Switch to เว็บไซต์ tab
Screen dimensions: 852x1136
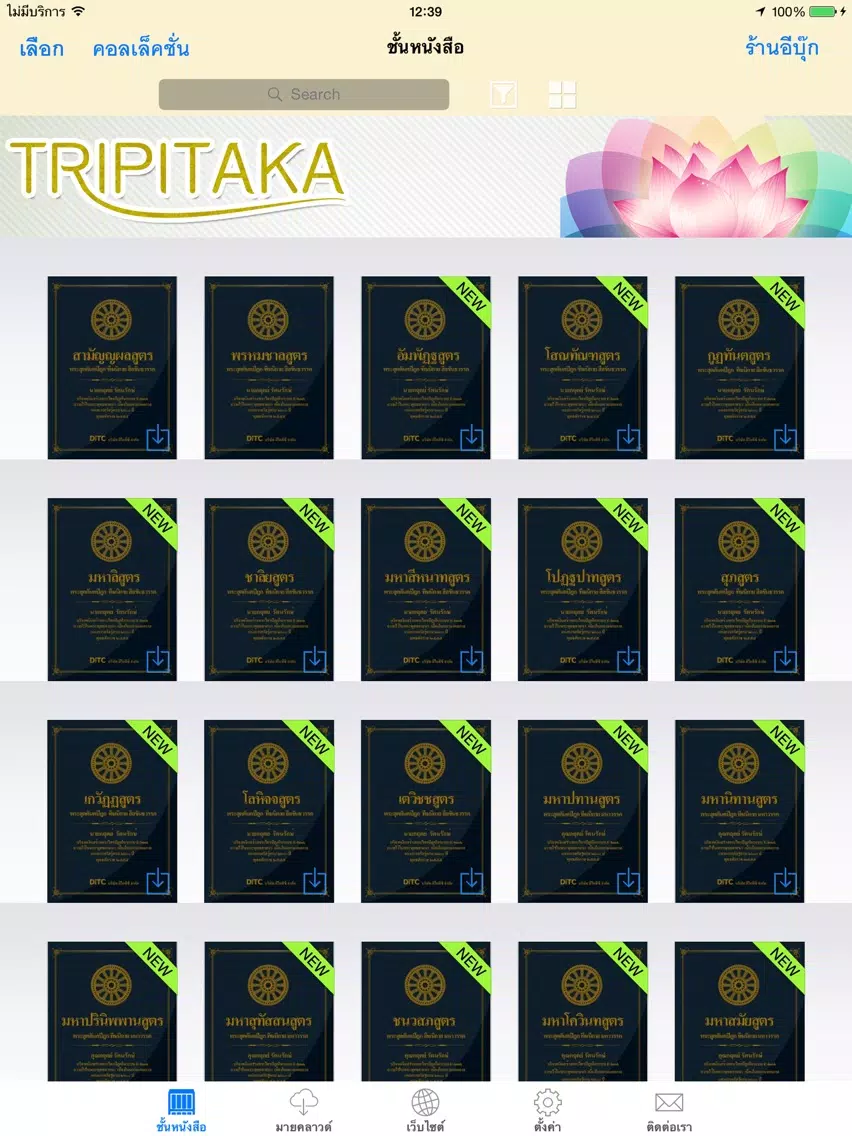(425, 1110)
